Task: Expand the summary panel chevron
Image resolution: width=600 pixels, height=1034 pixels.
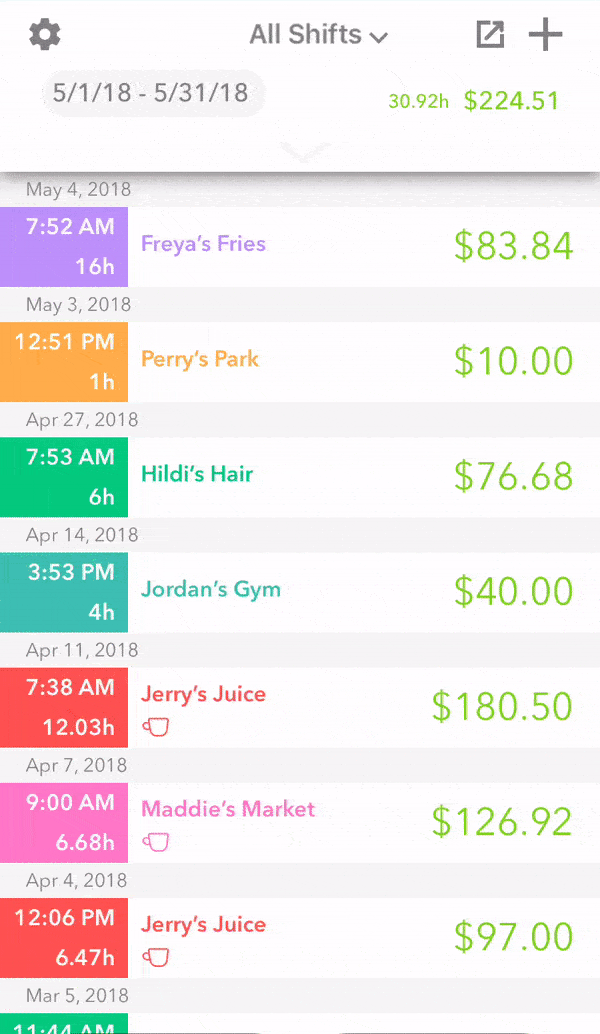Action: coord(305,152)
